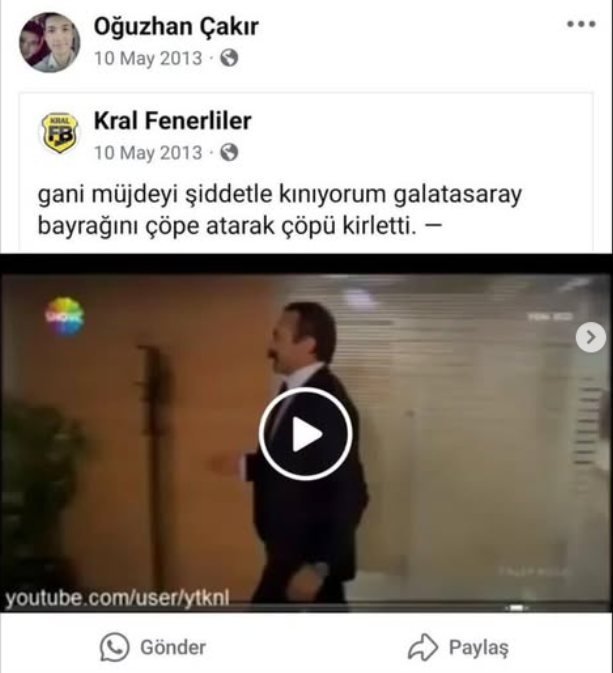Send the post via Gönder button

point(153,647)
